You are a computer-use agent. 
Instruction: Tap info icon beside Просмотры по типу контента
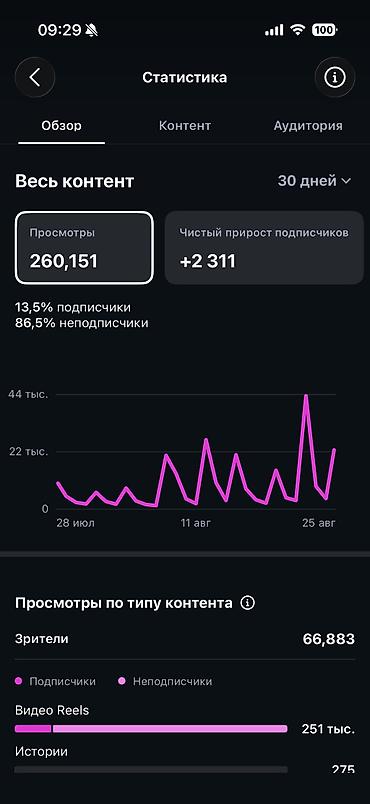click(x=248, y=603)
